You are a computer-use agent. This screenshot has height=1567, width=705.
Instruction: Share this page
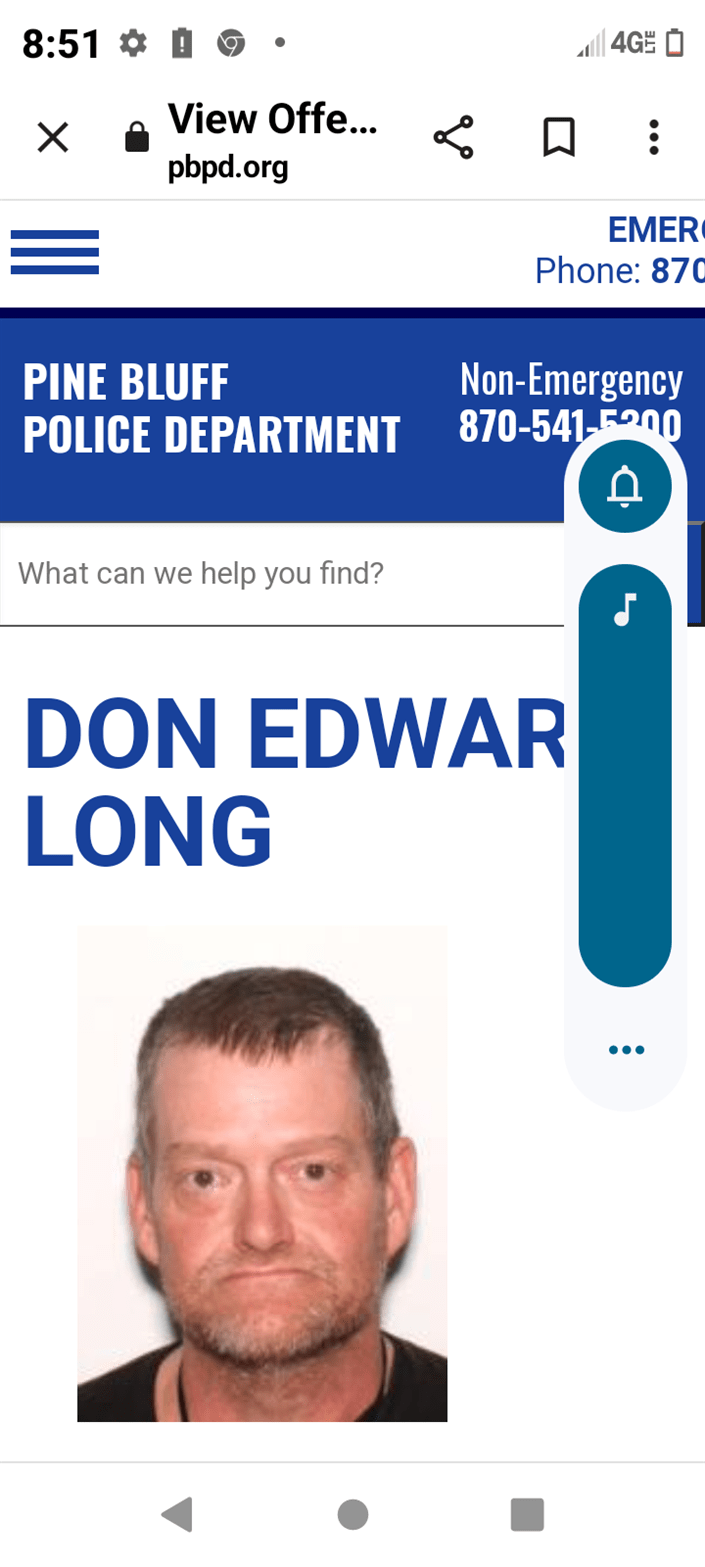point(453,137)
